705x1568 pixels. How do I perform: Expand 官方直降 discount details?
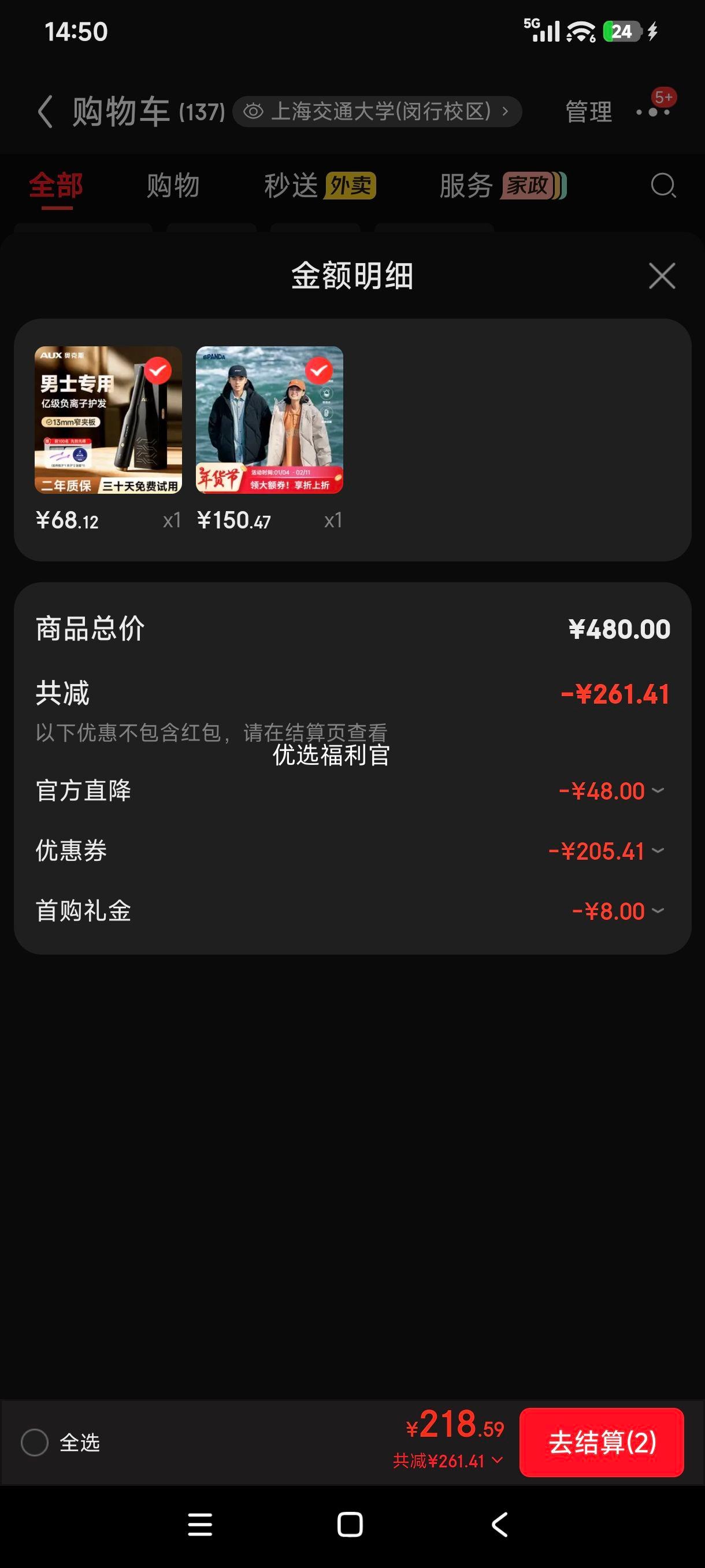(x=658, y=792)
